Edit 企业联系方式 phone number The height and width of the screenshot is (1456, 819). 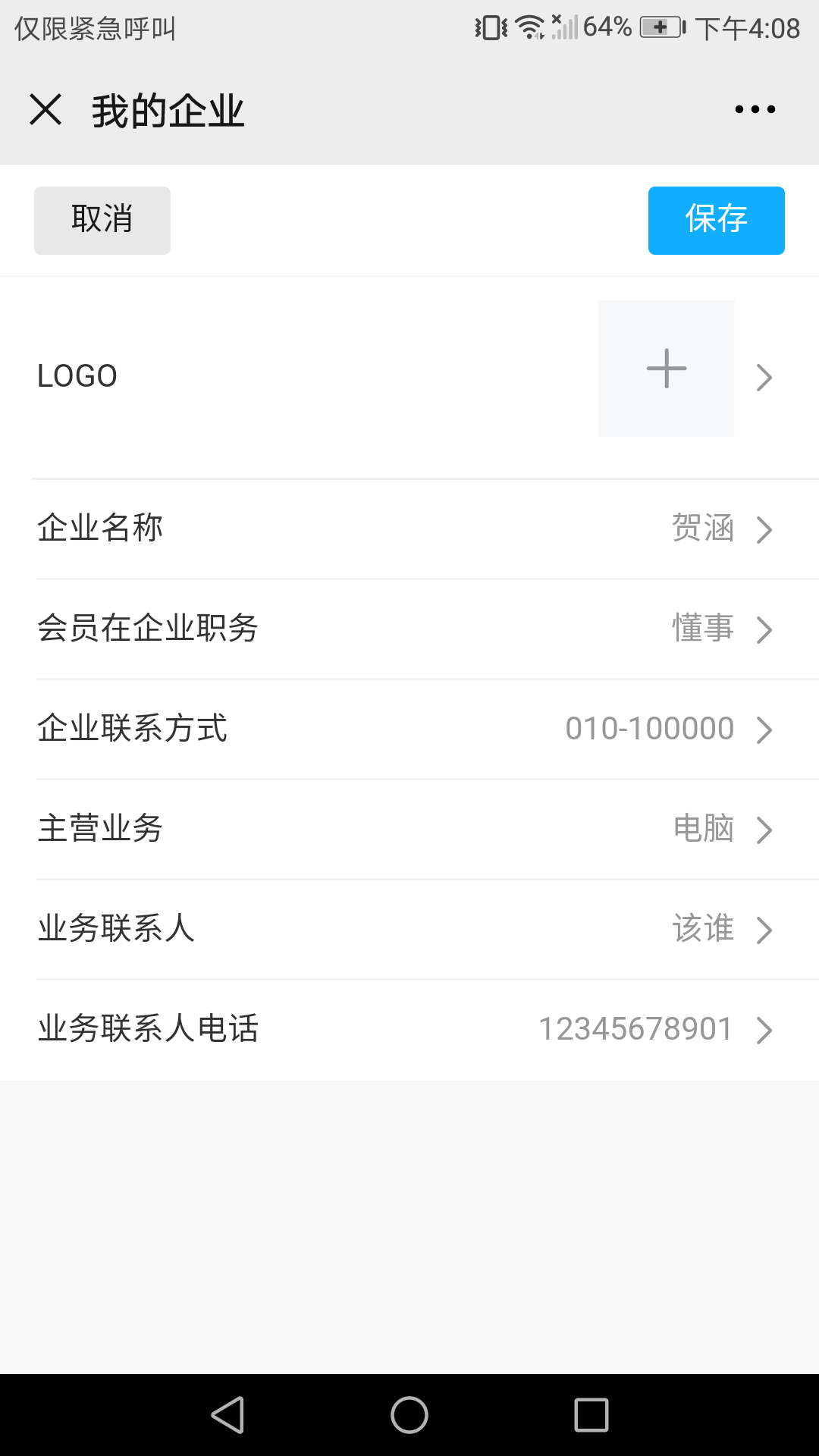409,729
